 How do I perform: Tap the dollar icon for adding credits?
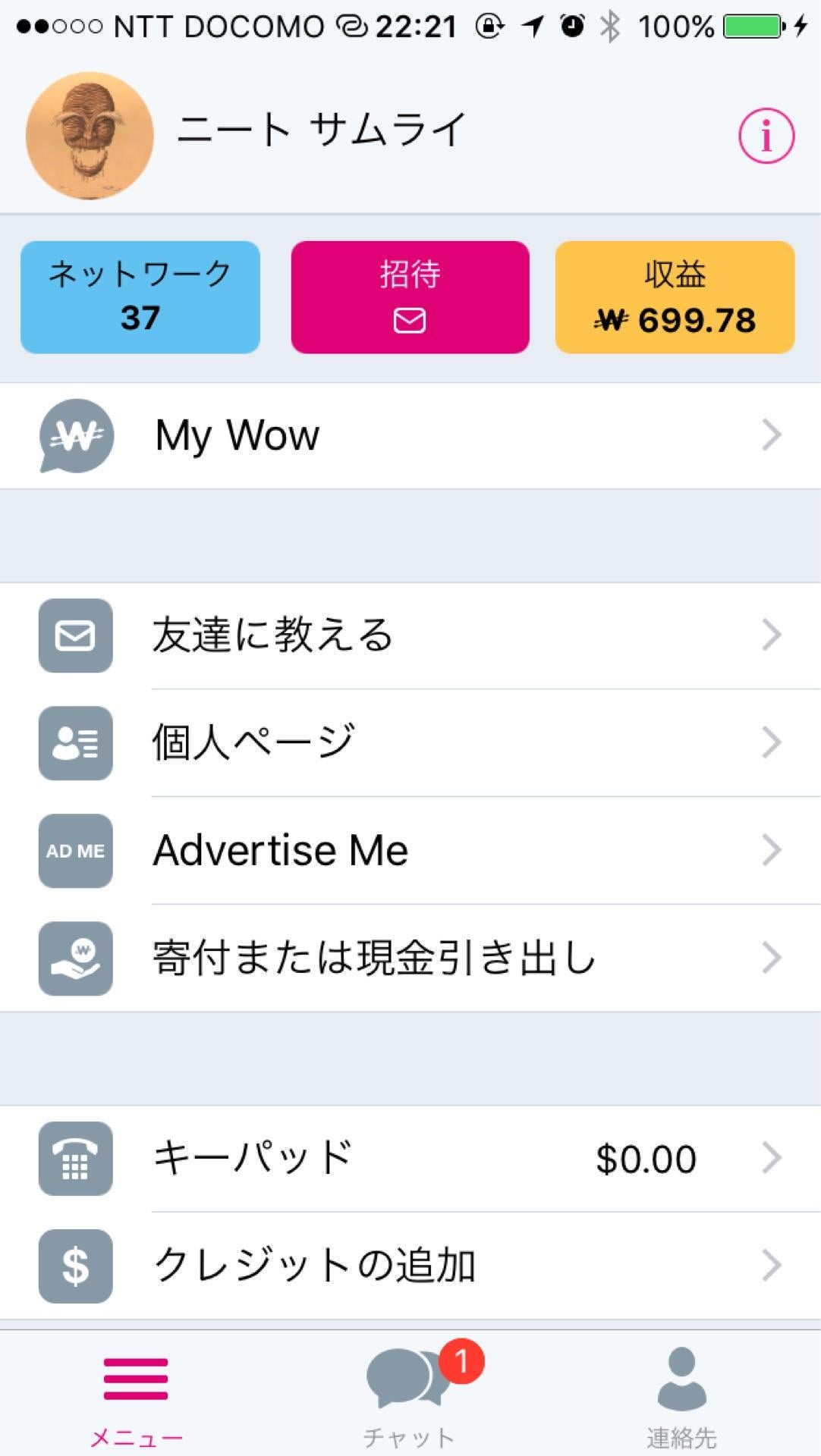coord(75,1263)
